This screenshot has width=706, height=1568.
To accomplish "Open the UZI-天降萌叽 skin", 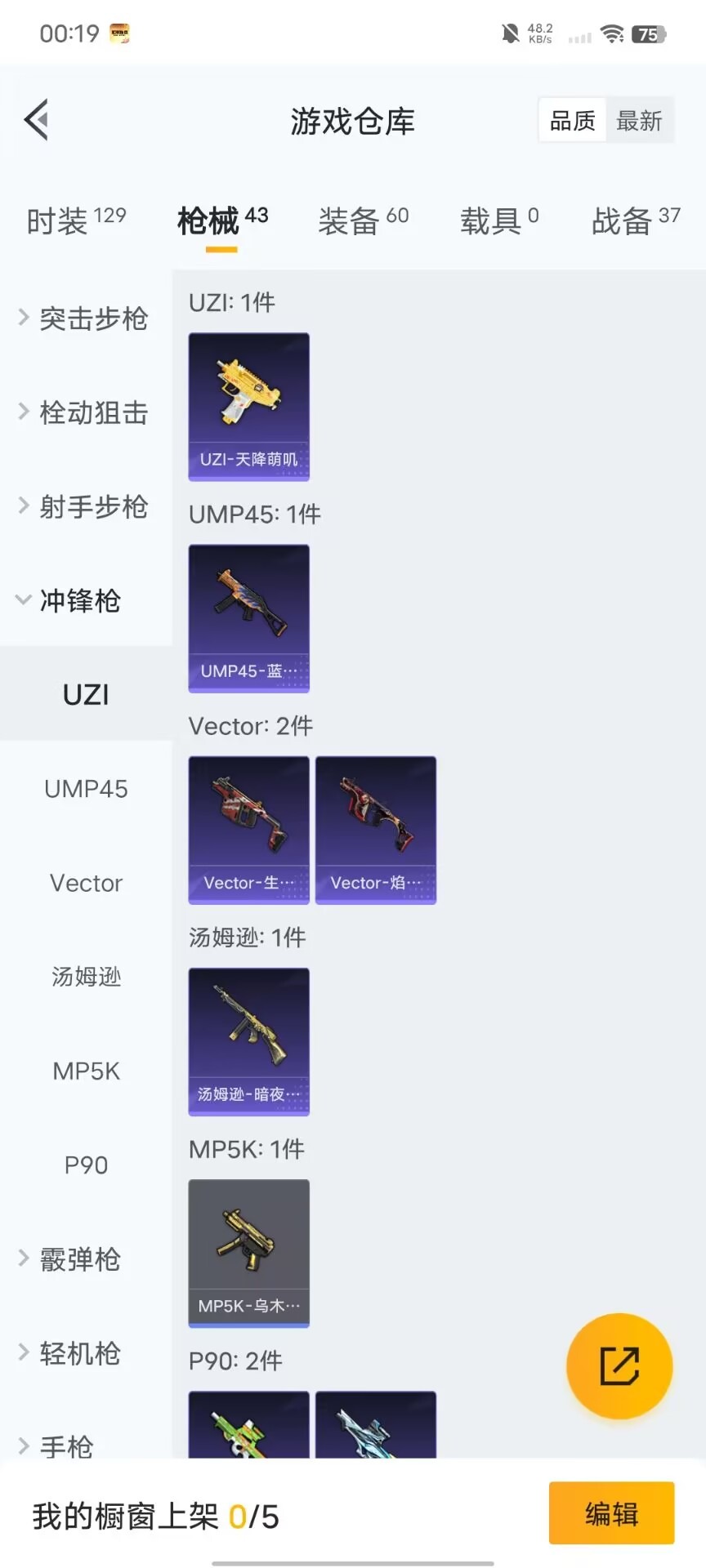I will click(248, 406).
